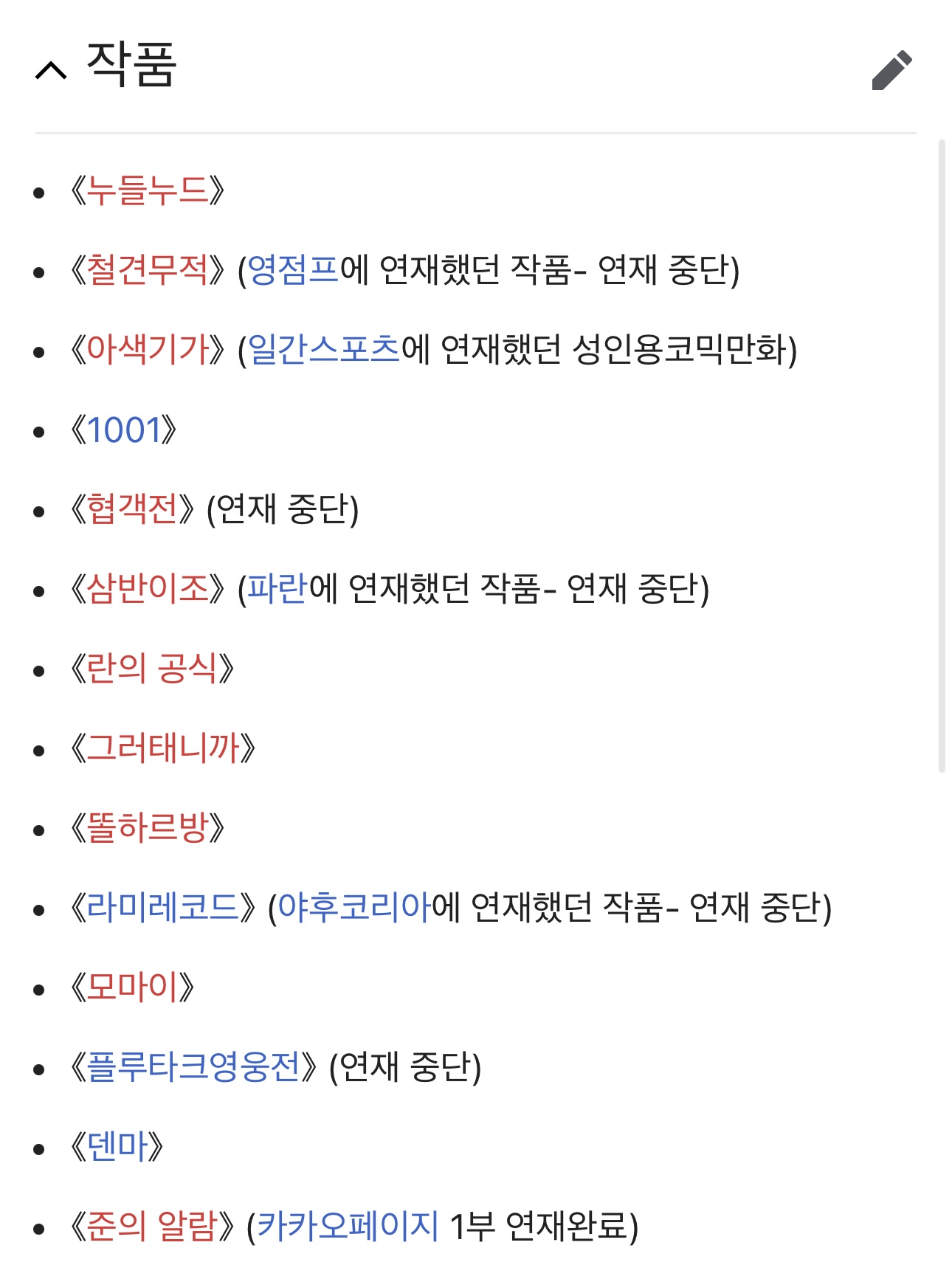Open the 영점프 link

tap(292, 270)
